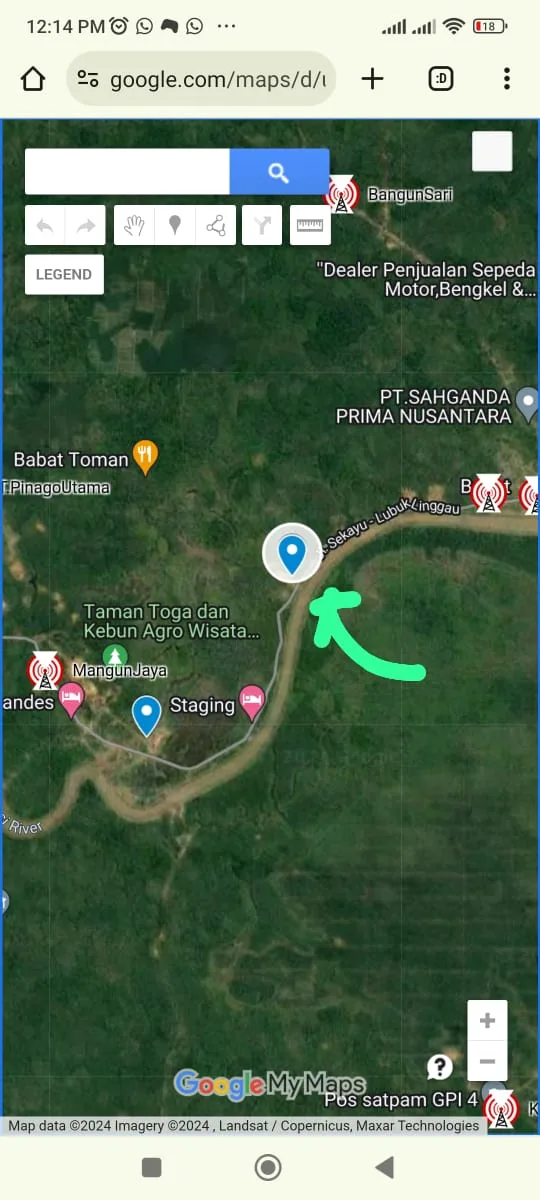Viewport: 540px width, 1200px height.
Task: Open the measure distances ruler tool
Action: tap(310, 226)
